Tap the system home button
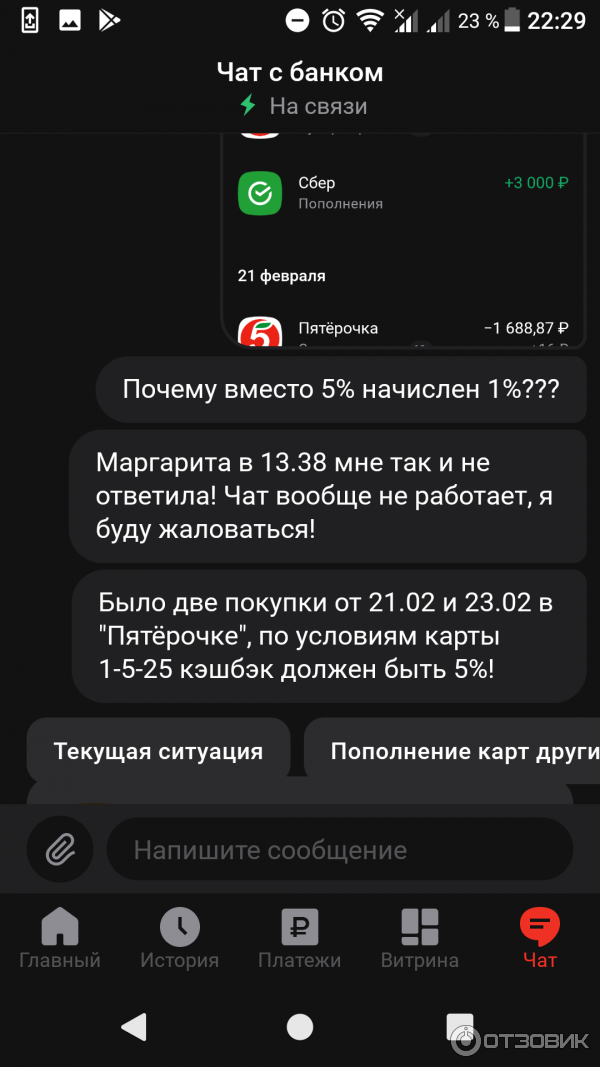Image resolution: width=600 pixels, height=1067 pixels. click(300, 1026)
